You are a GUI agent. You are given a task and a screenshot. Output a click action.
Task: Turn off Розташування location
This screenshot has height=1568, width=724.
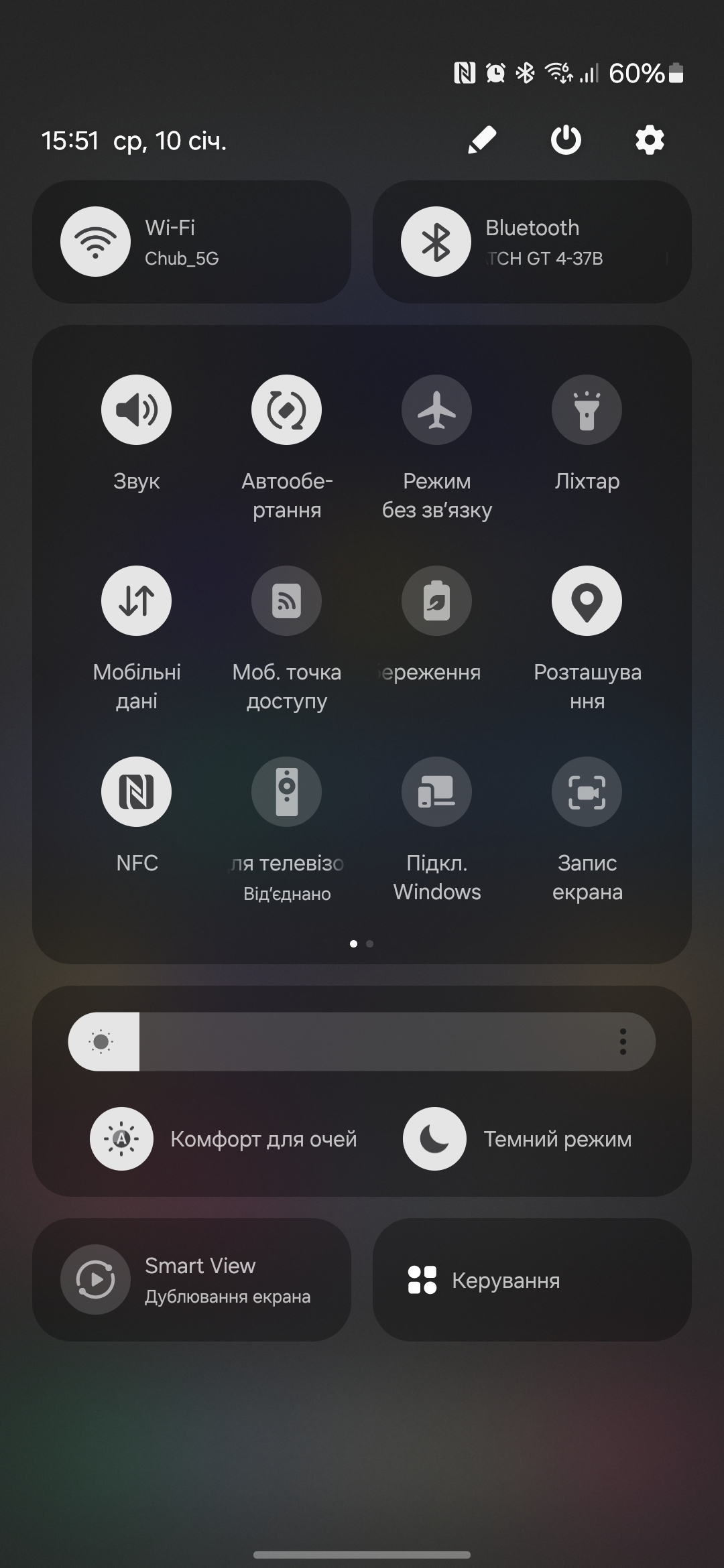587,600
